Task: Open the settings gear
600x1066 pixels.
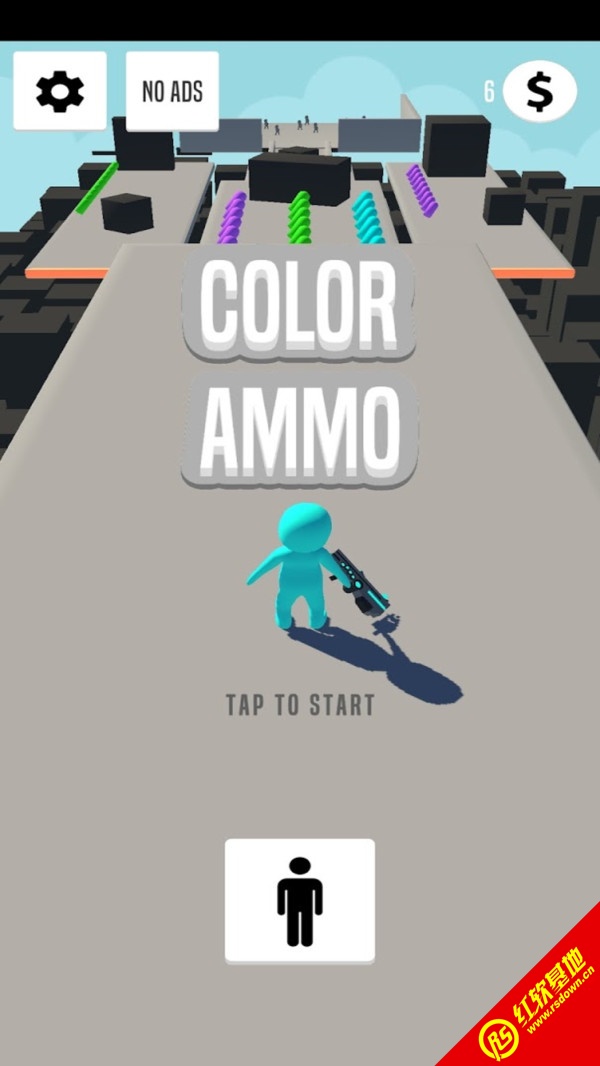Action: click(x=60, y=92)
